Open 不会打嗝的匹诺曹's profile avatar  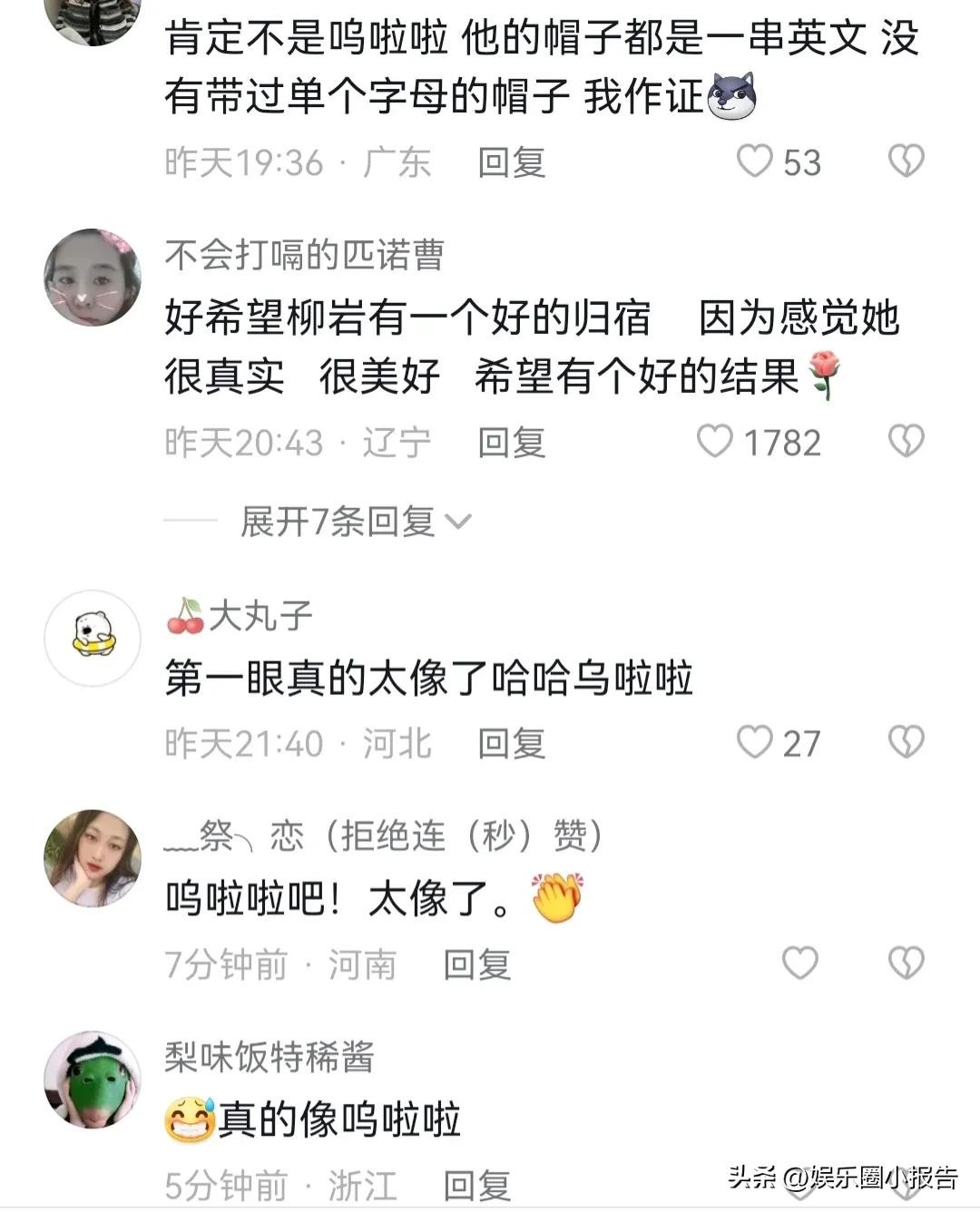click(93, 277)
